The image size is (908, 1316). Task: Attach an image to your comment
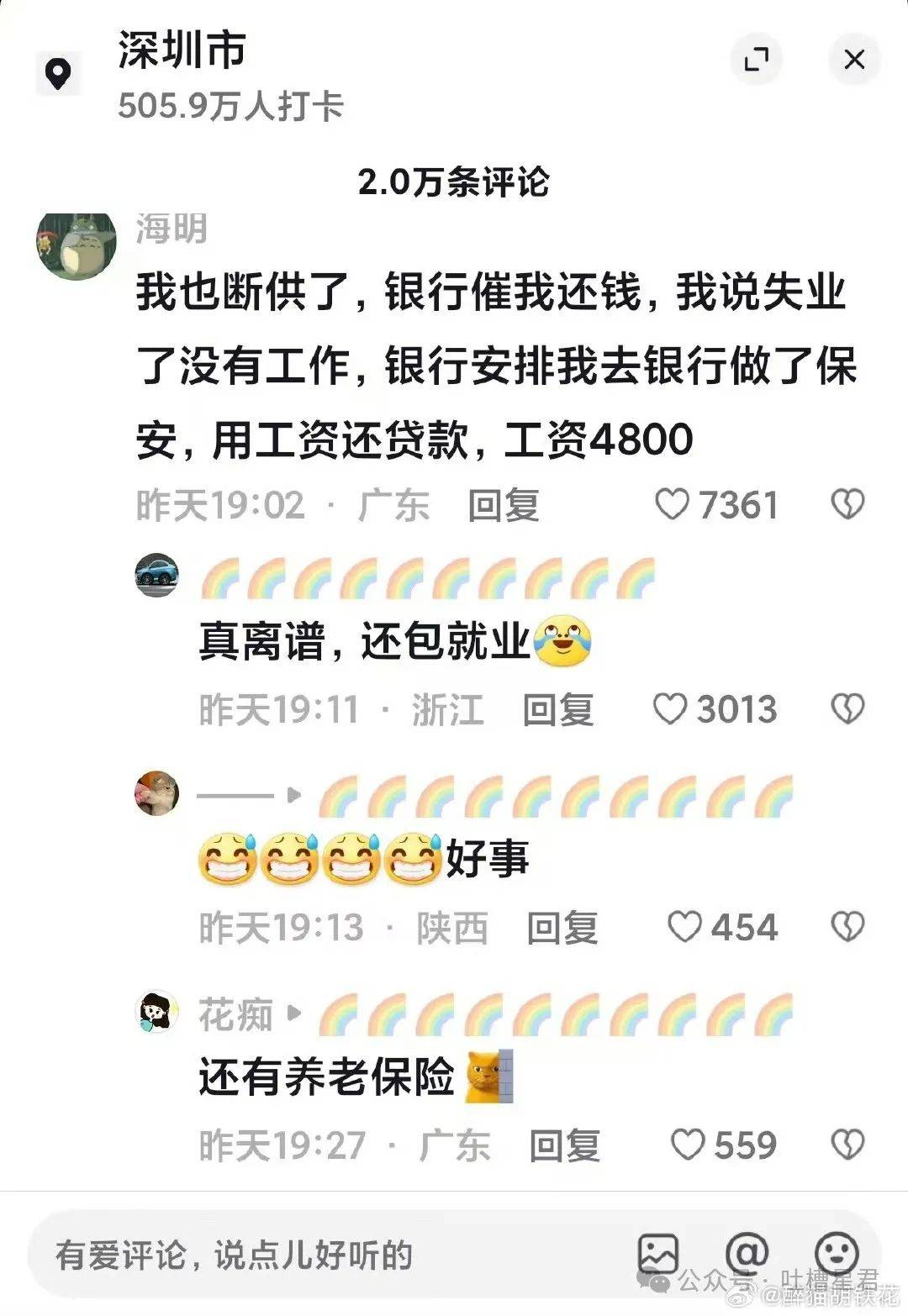click(658, 1255)
